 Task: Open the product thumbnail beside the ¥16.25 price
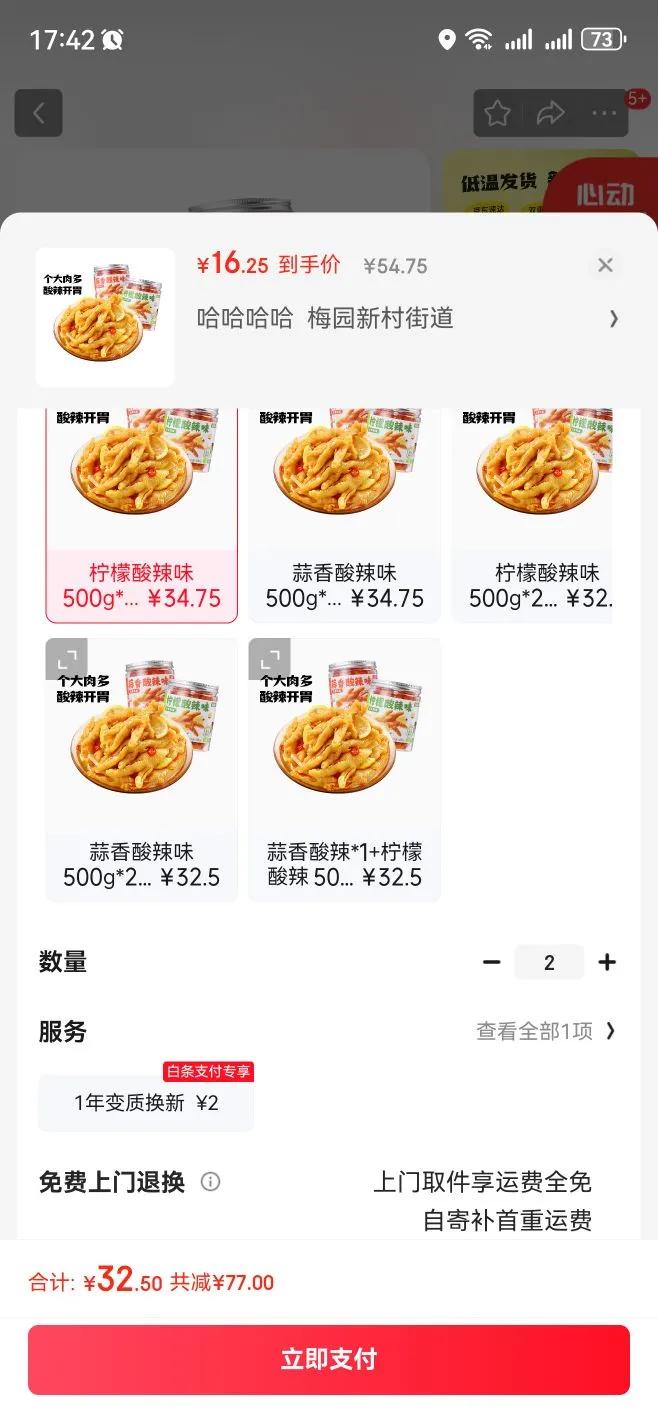[x=105, y=317]
